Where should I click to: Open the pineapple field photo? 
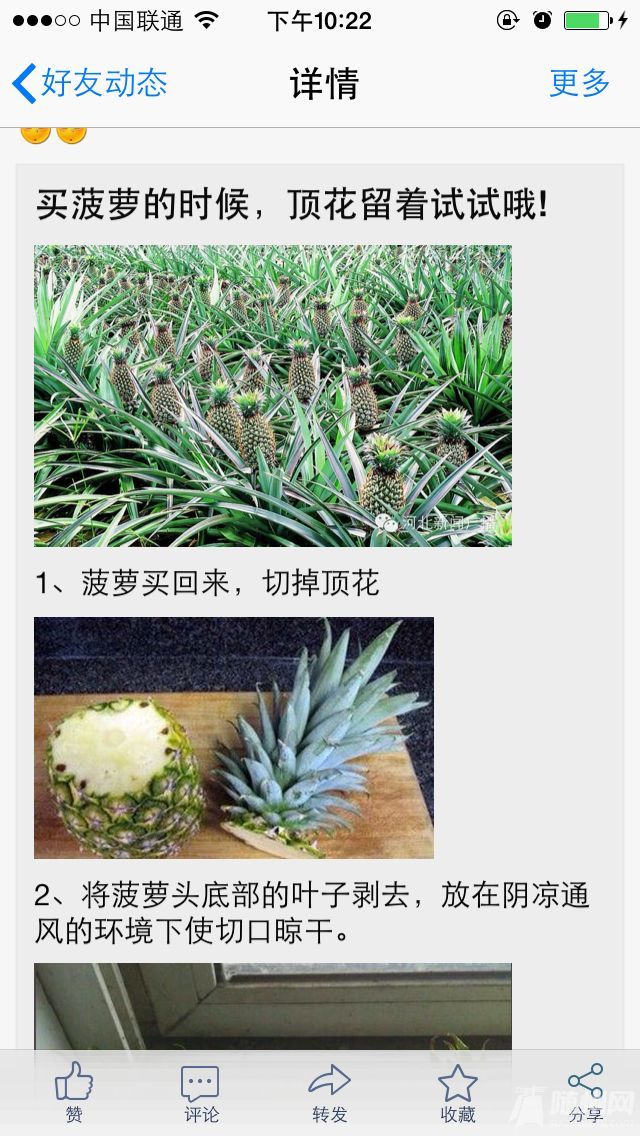click(272, 396)
